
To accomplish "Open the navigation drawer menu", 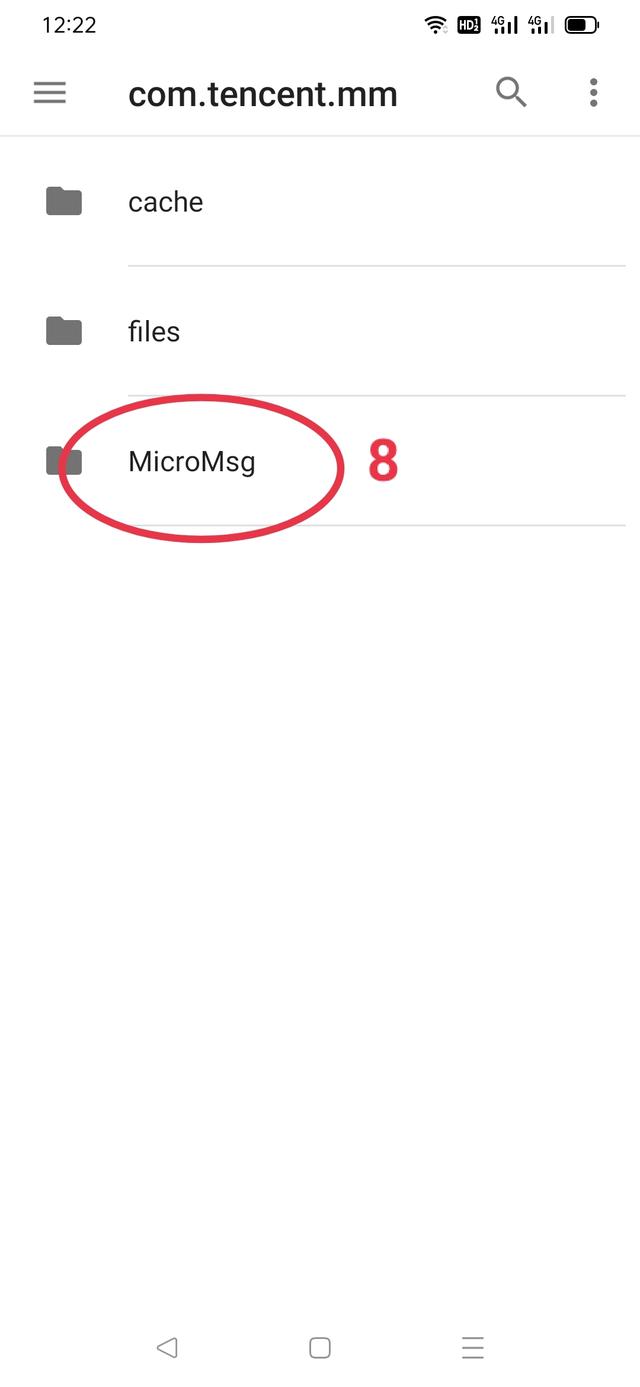I will [x=49, y=93].
